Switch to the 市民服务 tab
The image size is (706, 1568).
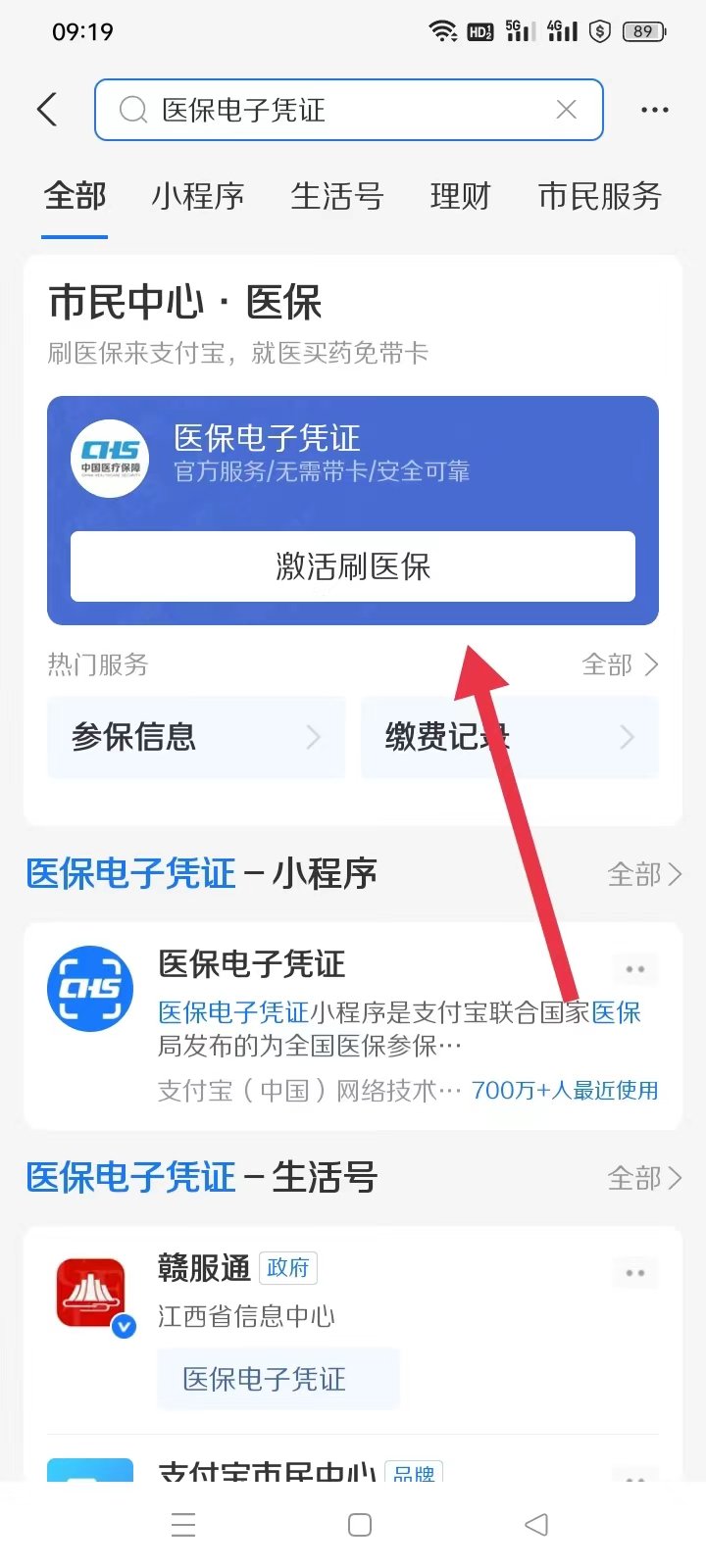[599, 196]
